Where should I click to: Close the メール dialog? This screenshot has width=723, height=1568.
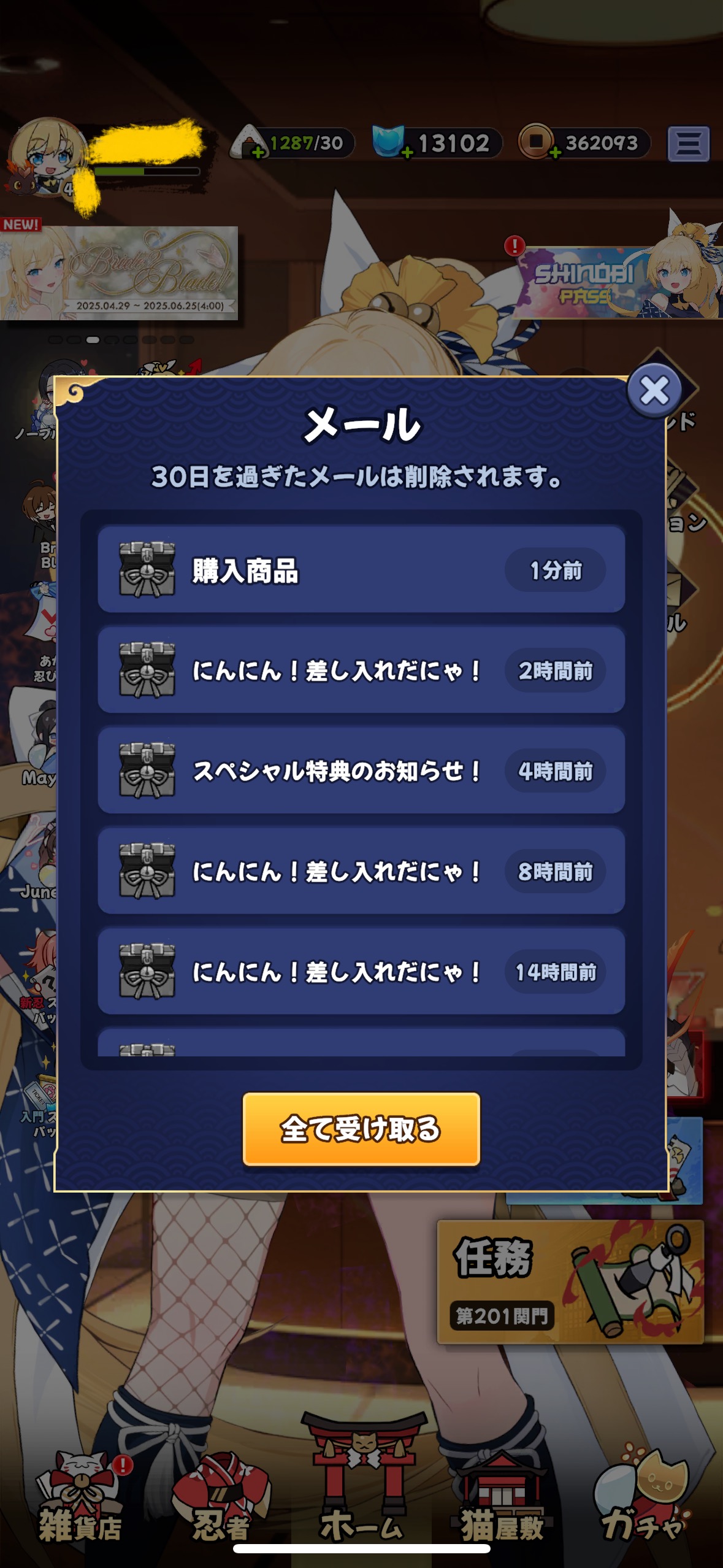(x=654, y=390)
